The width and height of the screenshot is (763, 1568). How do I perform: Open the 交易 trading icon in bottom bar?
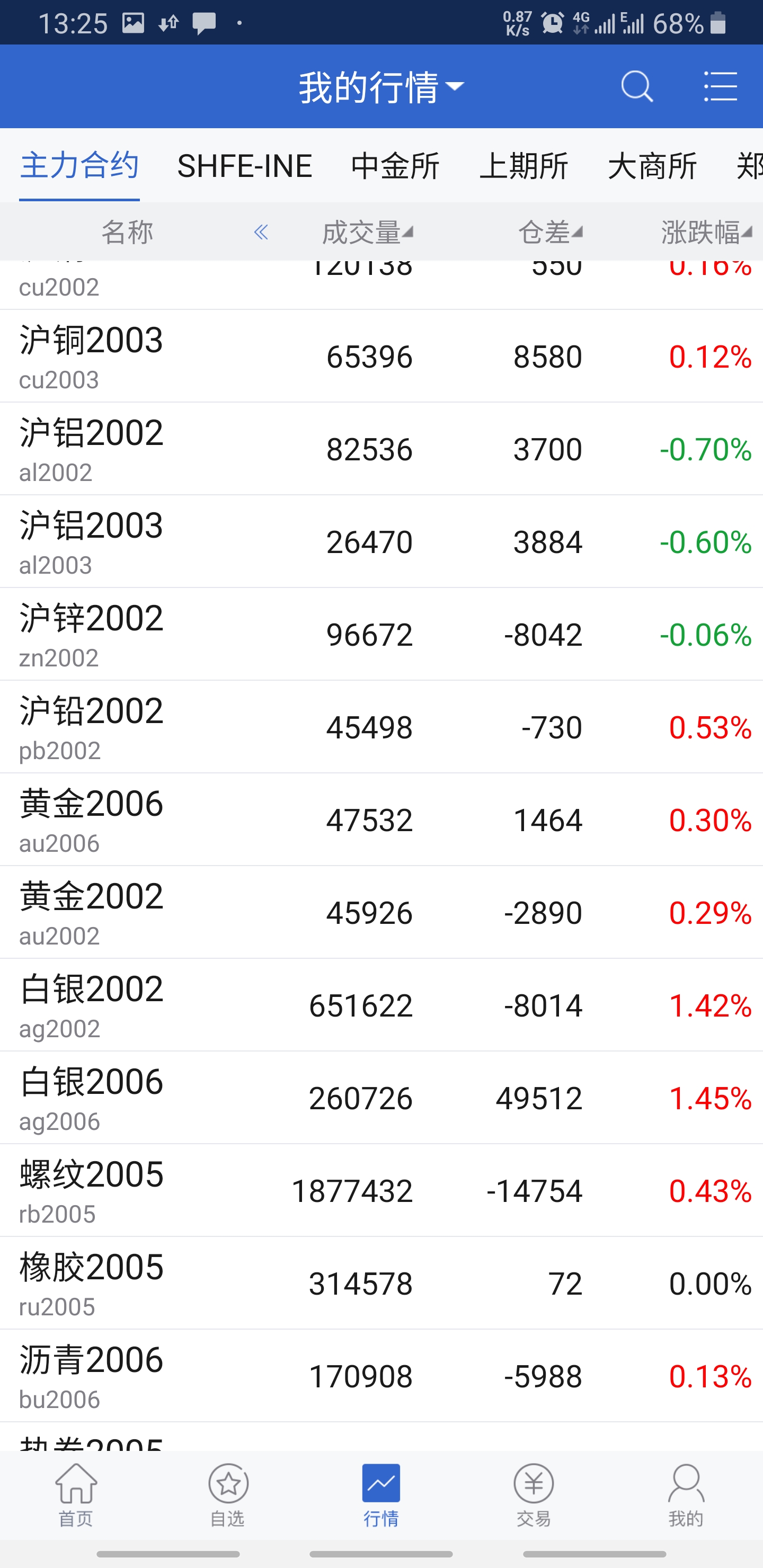click(534, 1491)
